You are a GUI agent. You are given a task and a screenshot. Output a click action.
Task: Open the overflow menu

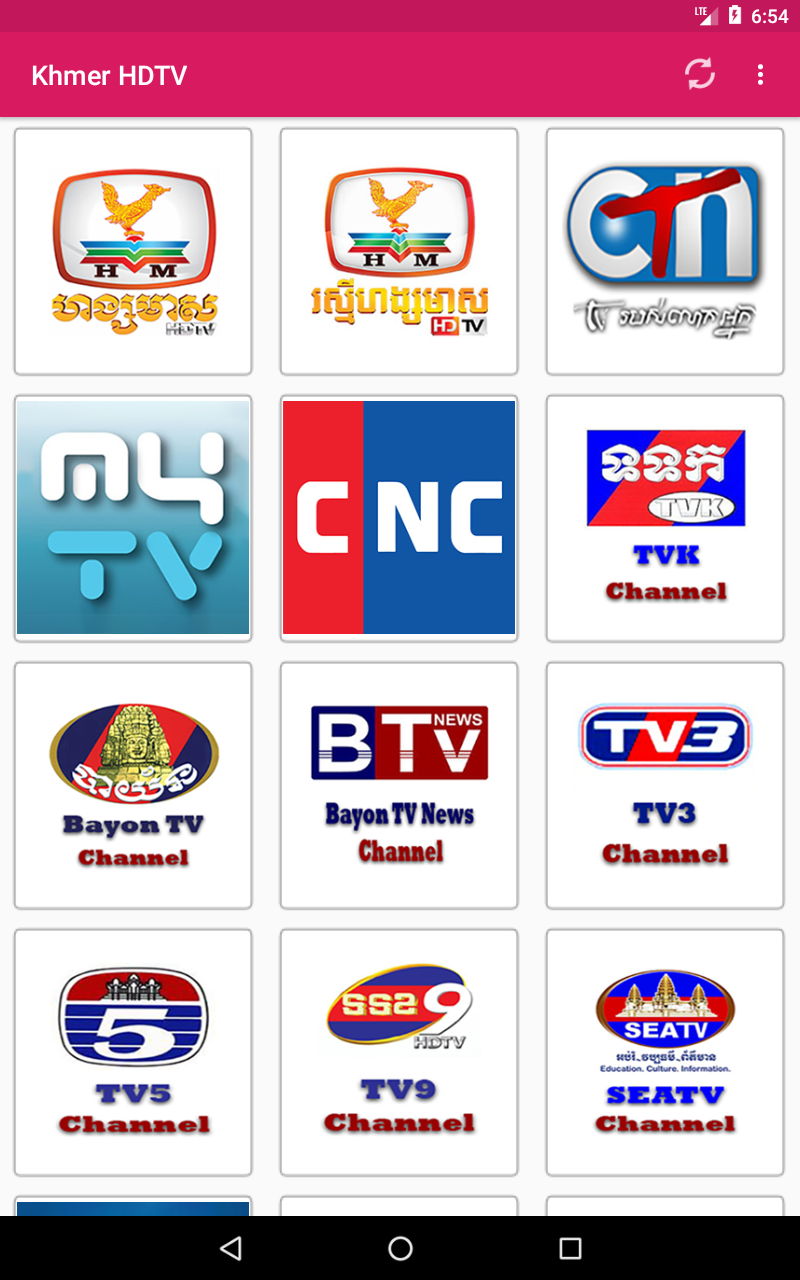(761, 74)
